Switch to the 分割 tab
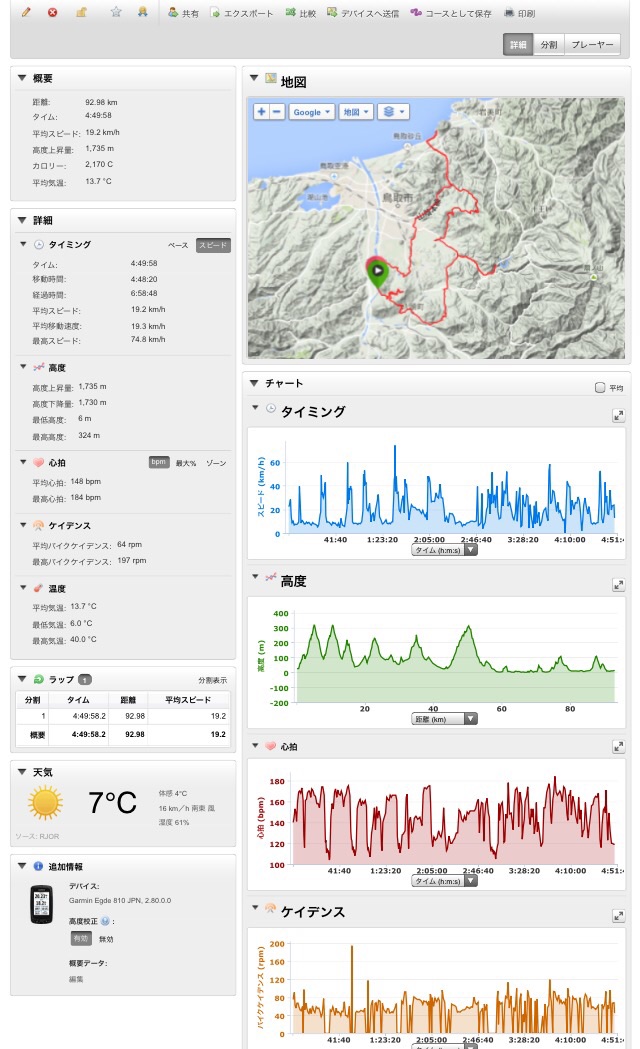 click(548, 45)
